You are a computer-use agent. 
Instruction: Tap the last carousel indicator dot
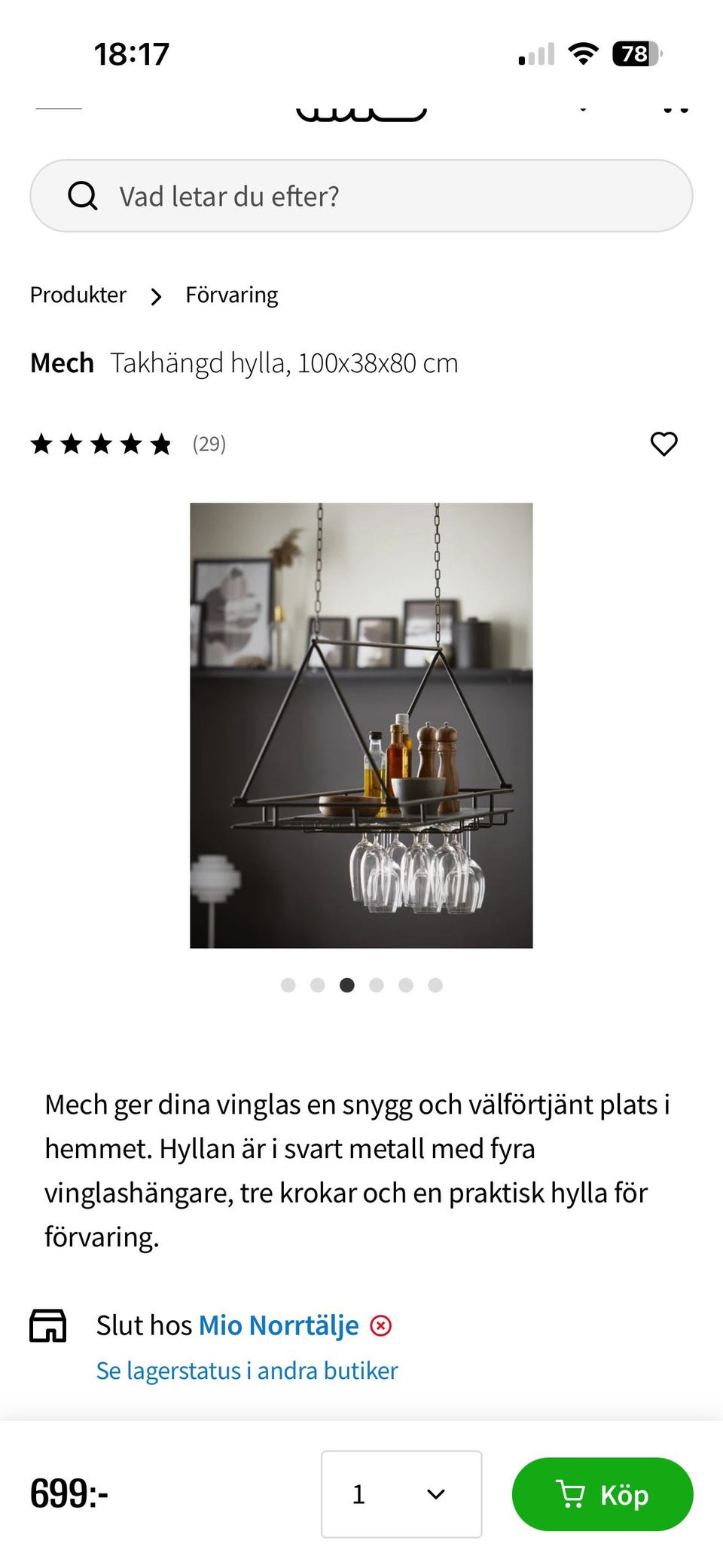click(x=435, y=985)
